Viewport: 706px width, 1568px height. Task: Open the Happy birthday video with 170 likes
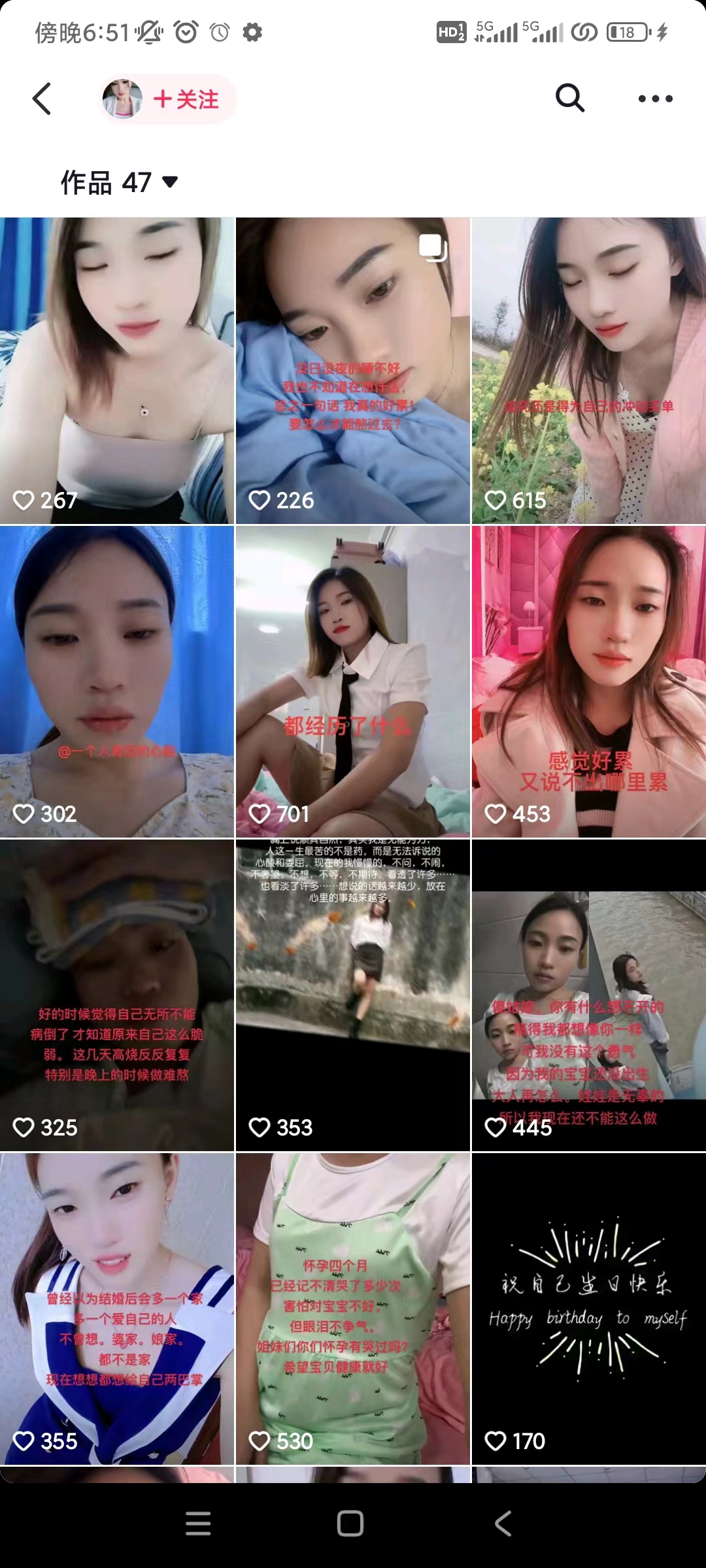pos(588,1309)
